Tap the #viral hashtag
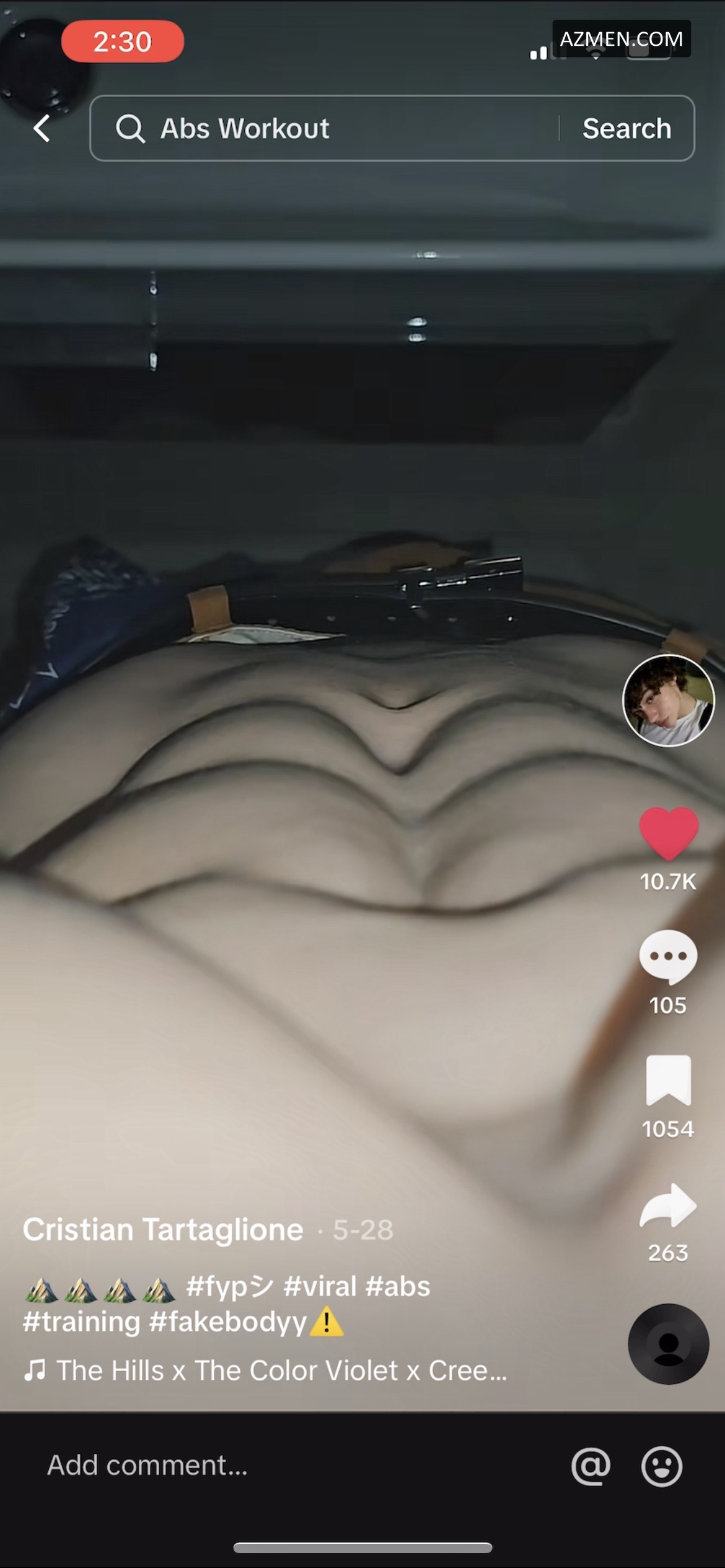The image size is (725, 1568). coord(320,1286)
